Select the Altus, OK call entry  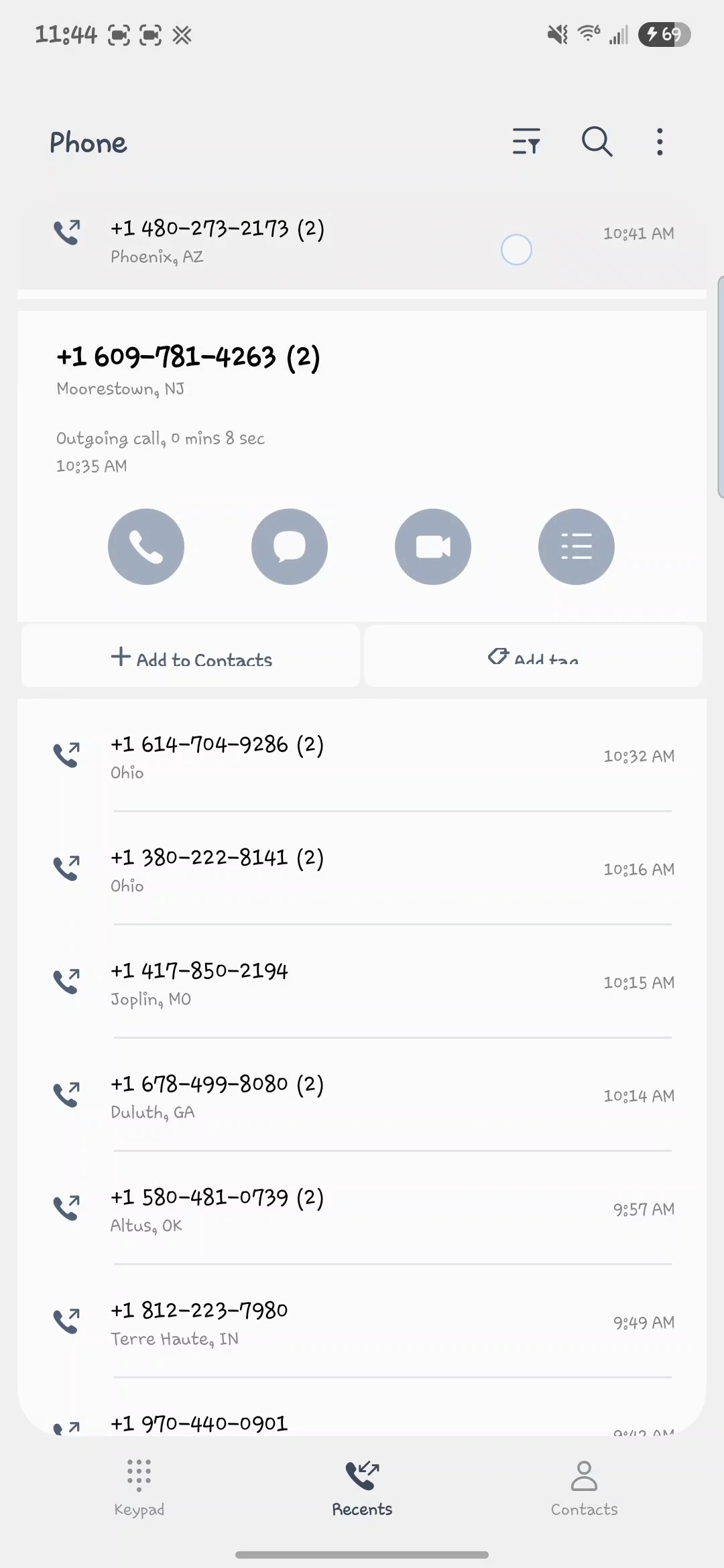point(362,1210)
